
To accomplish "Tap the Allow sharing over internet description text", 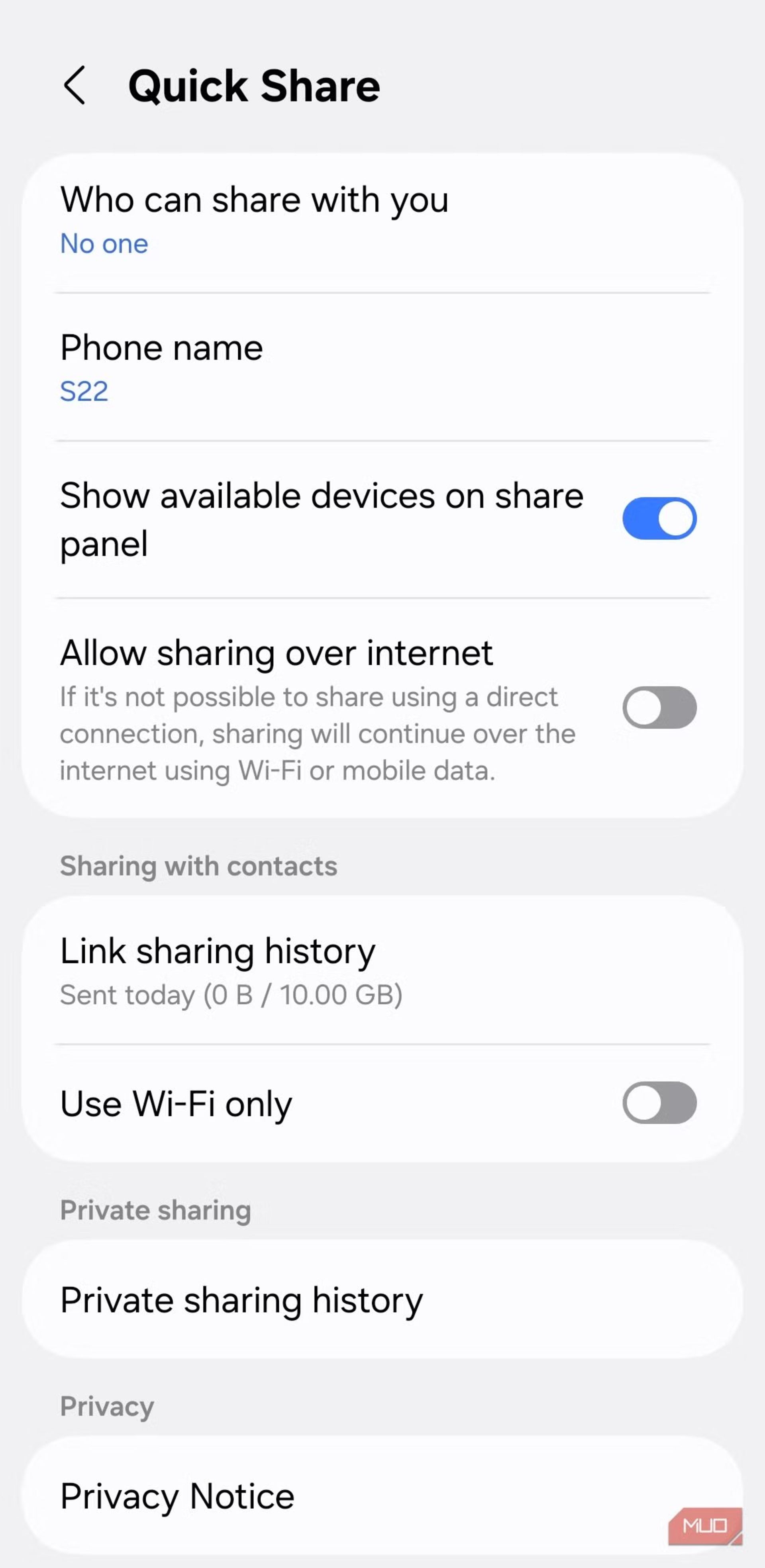I will click(x=316, y=733).
